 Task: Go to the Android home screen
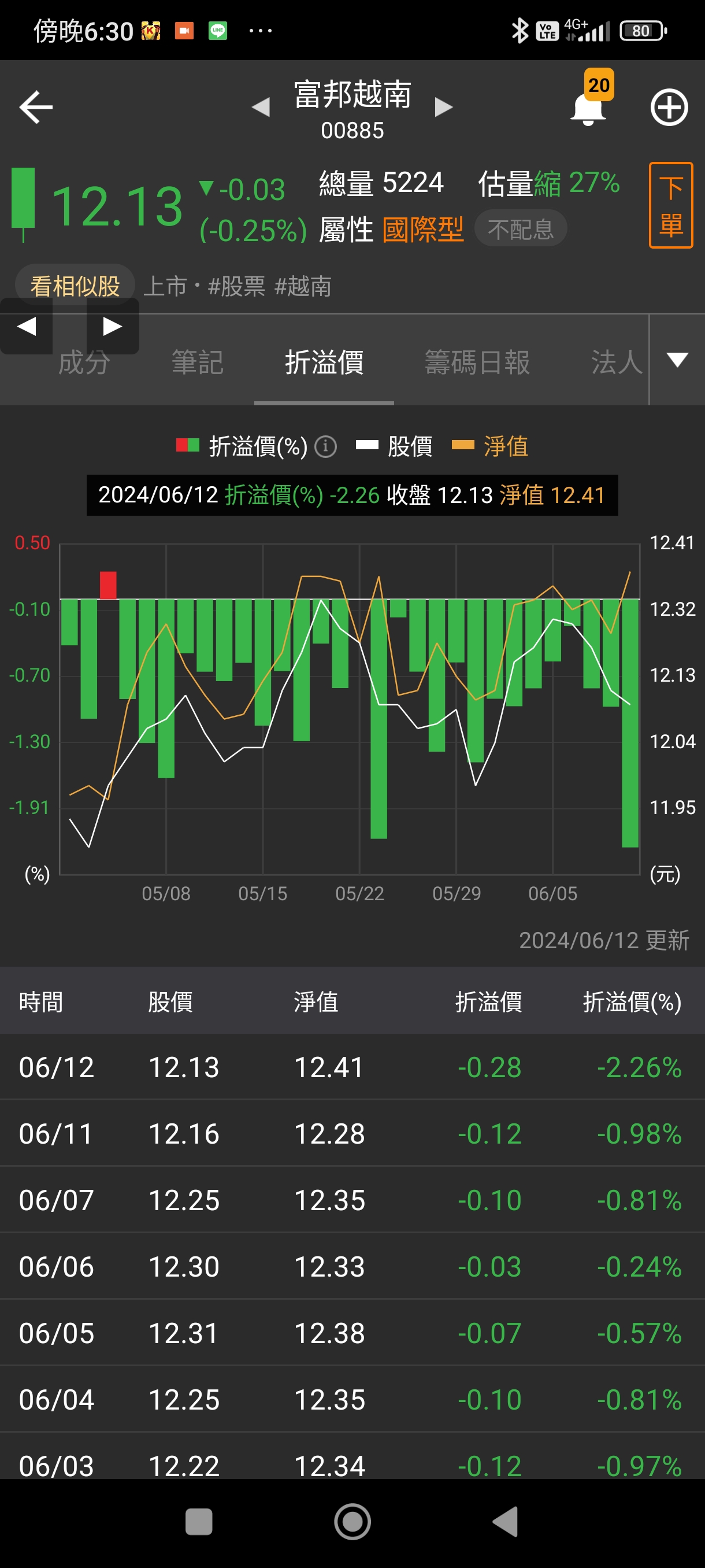click(352, 1522)
